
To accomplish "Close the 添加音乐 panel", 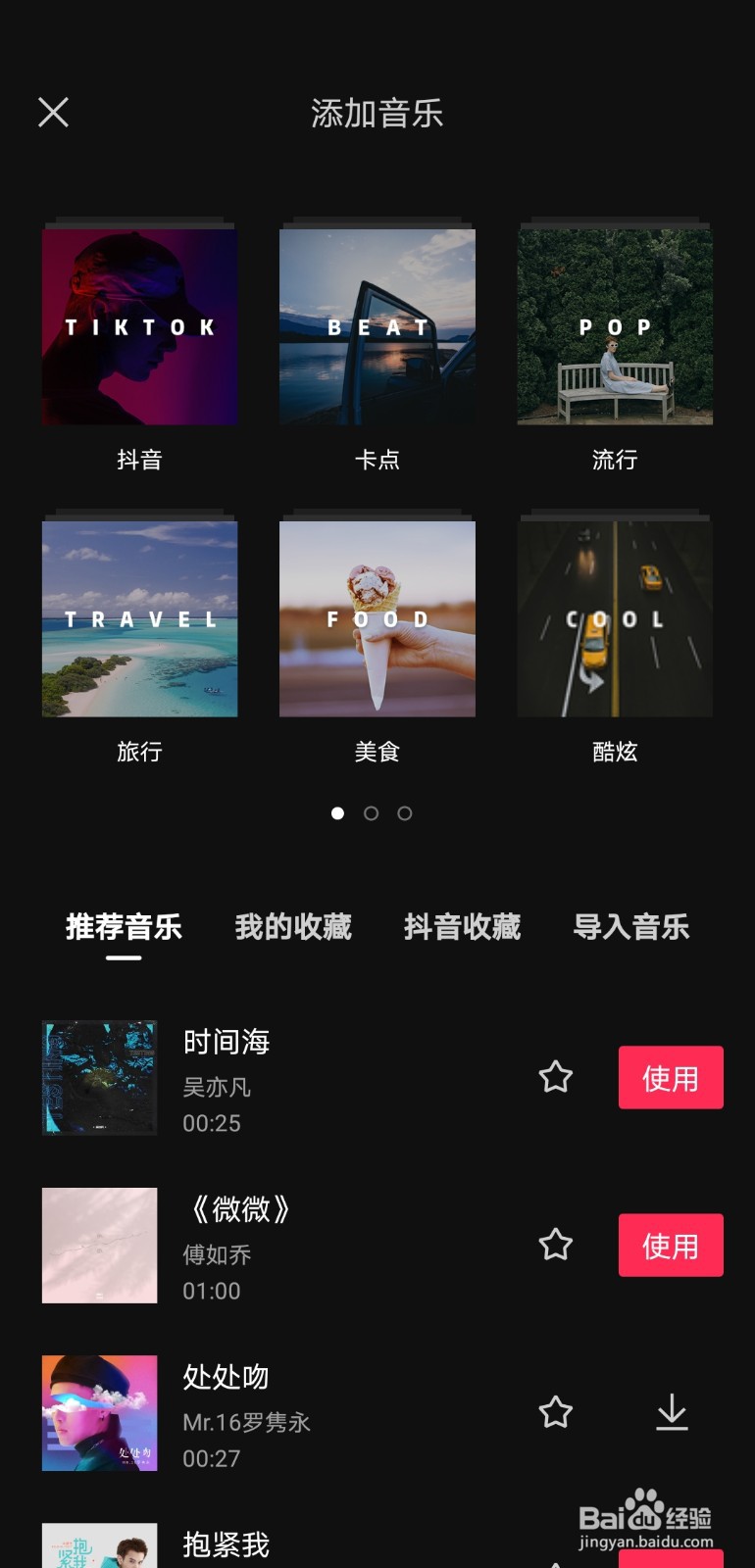I will click(x=53, y=112).
